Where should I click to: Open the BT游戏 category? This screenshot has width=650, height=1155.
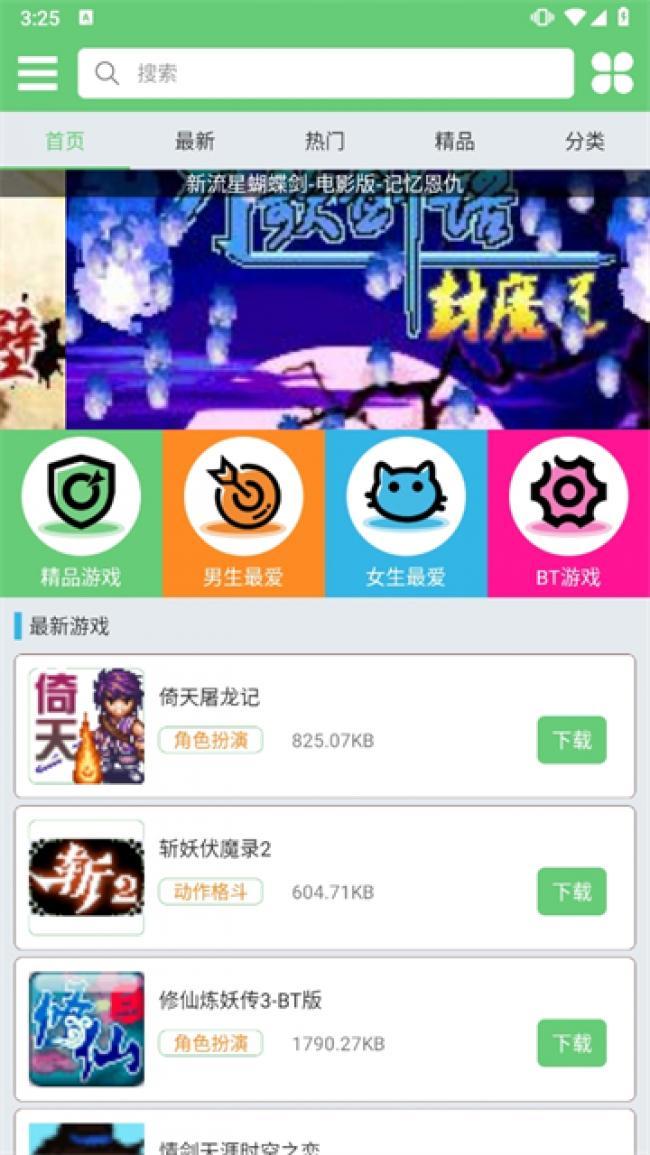[x=568, y=513]
